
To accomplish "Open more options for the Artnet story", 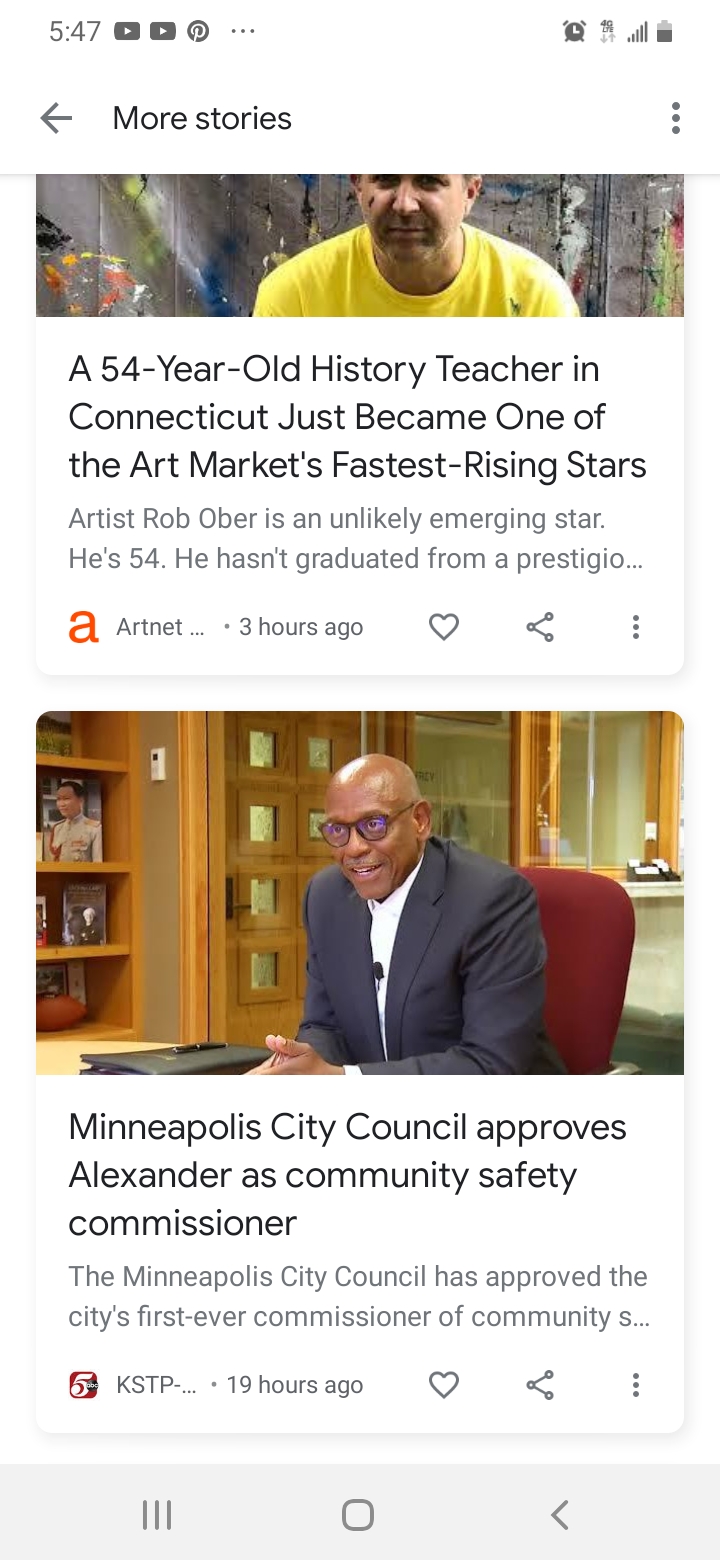I will 635,627.
